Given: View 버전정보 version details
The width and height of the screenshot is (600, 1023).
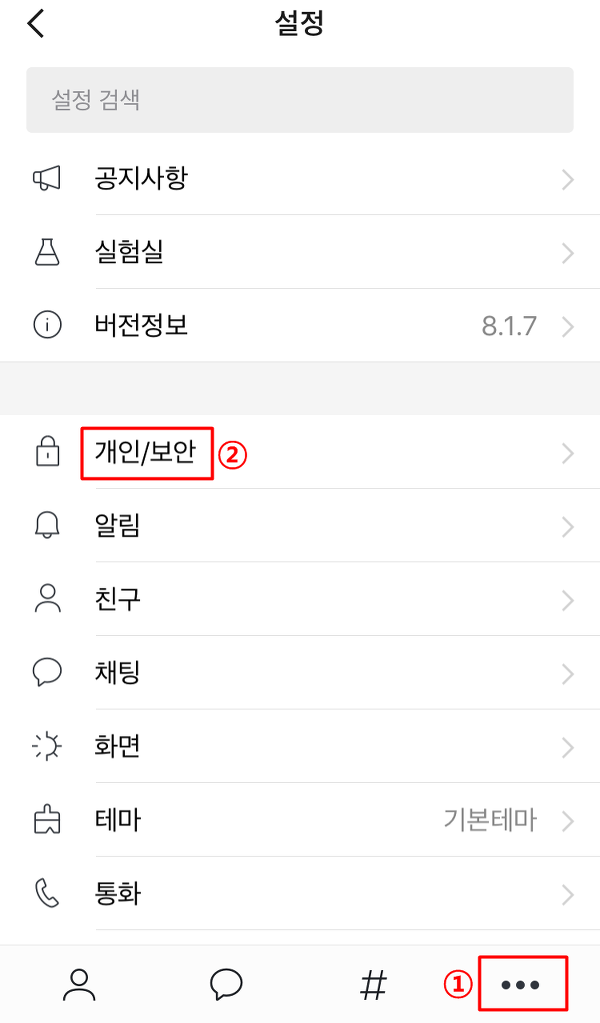Looking at the screenshot, I should (300, 325).
